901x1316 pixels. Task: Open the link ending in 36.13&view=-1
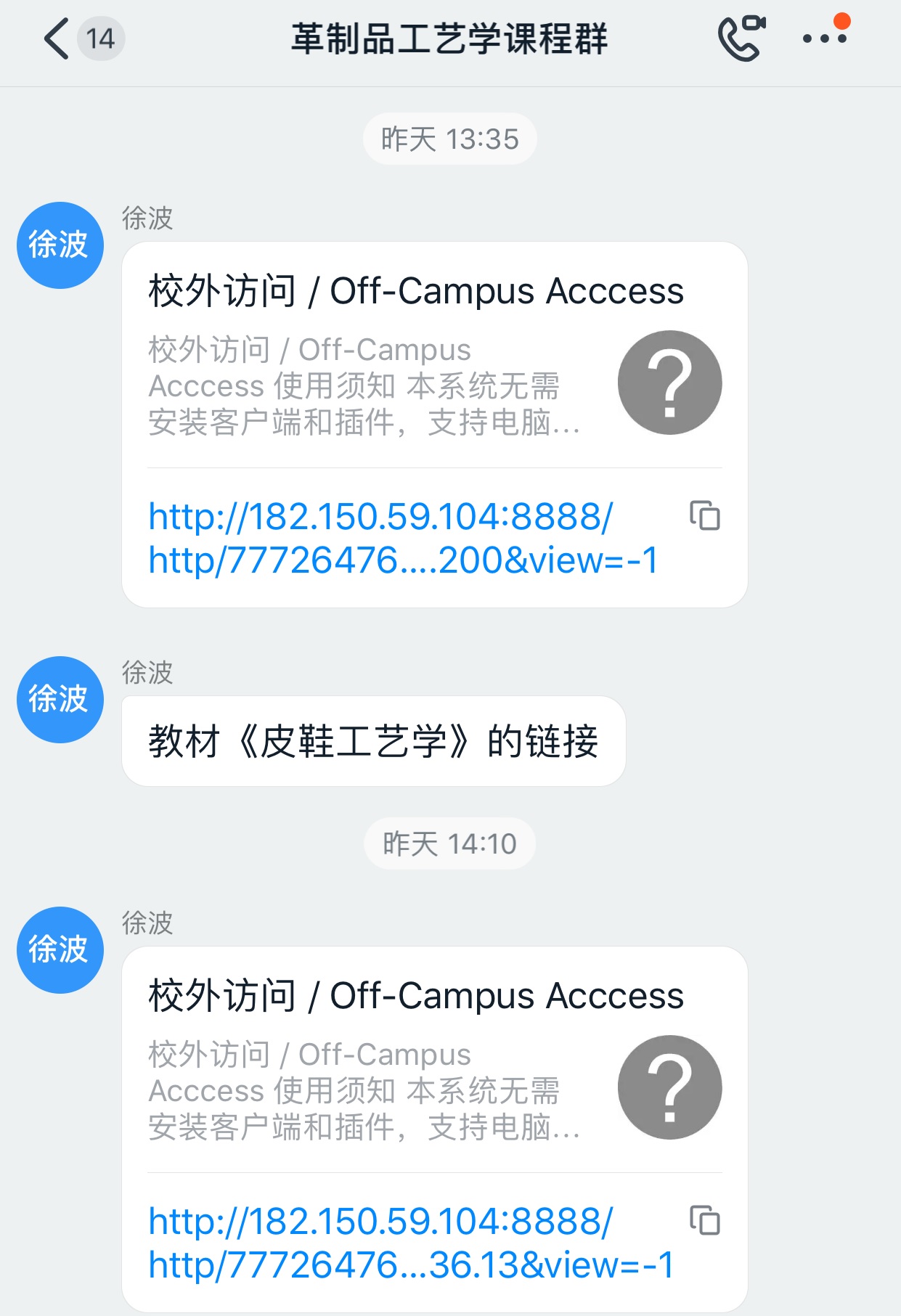pyautogui.click(x=410, y=1243)
